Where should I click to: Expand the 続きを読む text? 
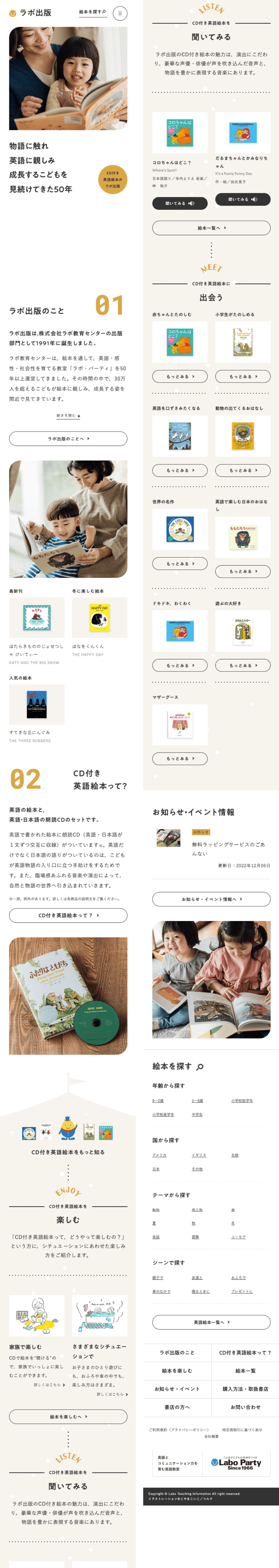[68, 416]
